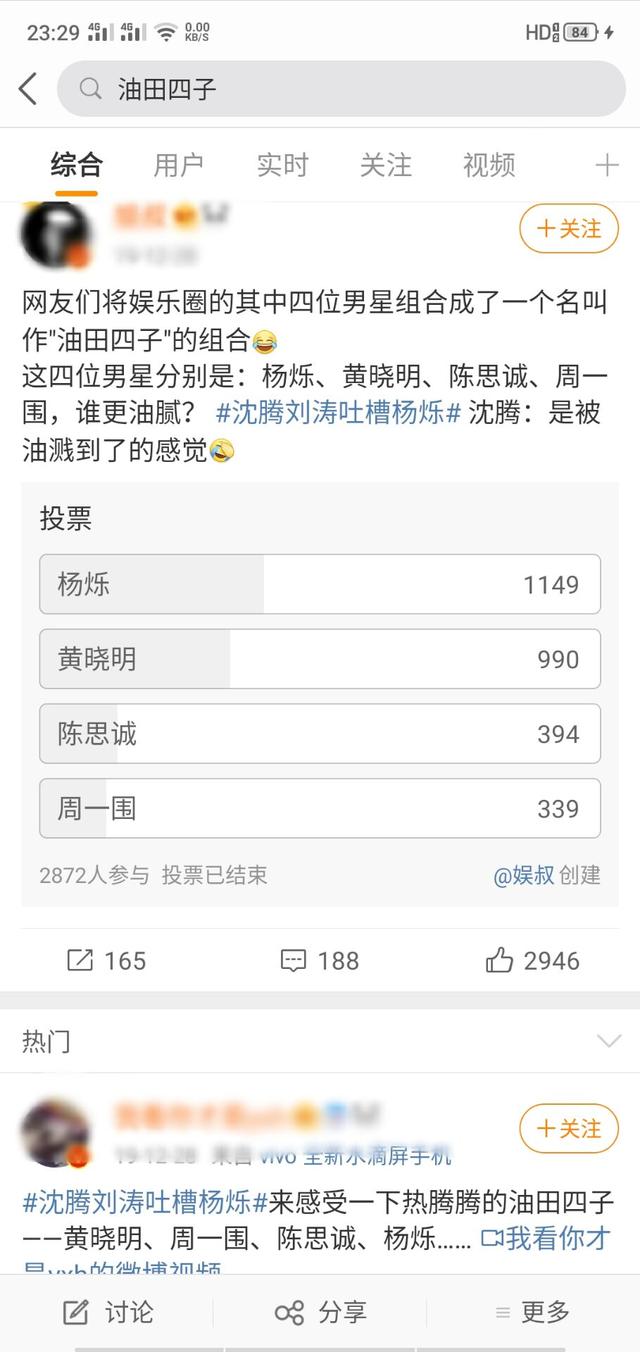The width and height of the screenshot is (640, 1352).
Task: Tap the plus icon beside 视频 tab
Action: pyautogui.click(x=606, y=165)
